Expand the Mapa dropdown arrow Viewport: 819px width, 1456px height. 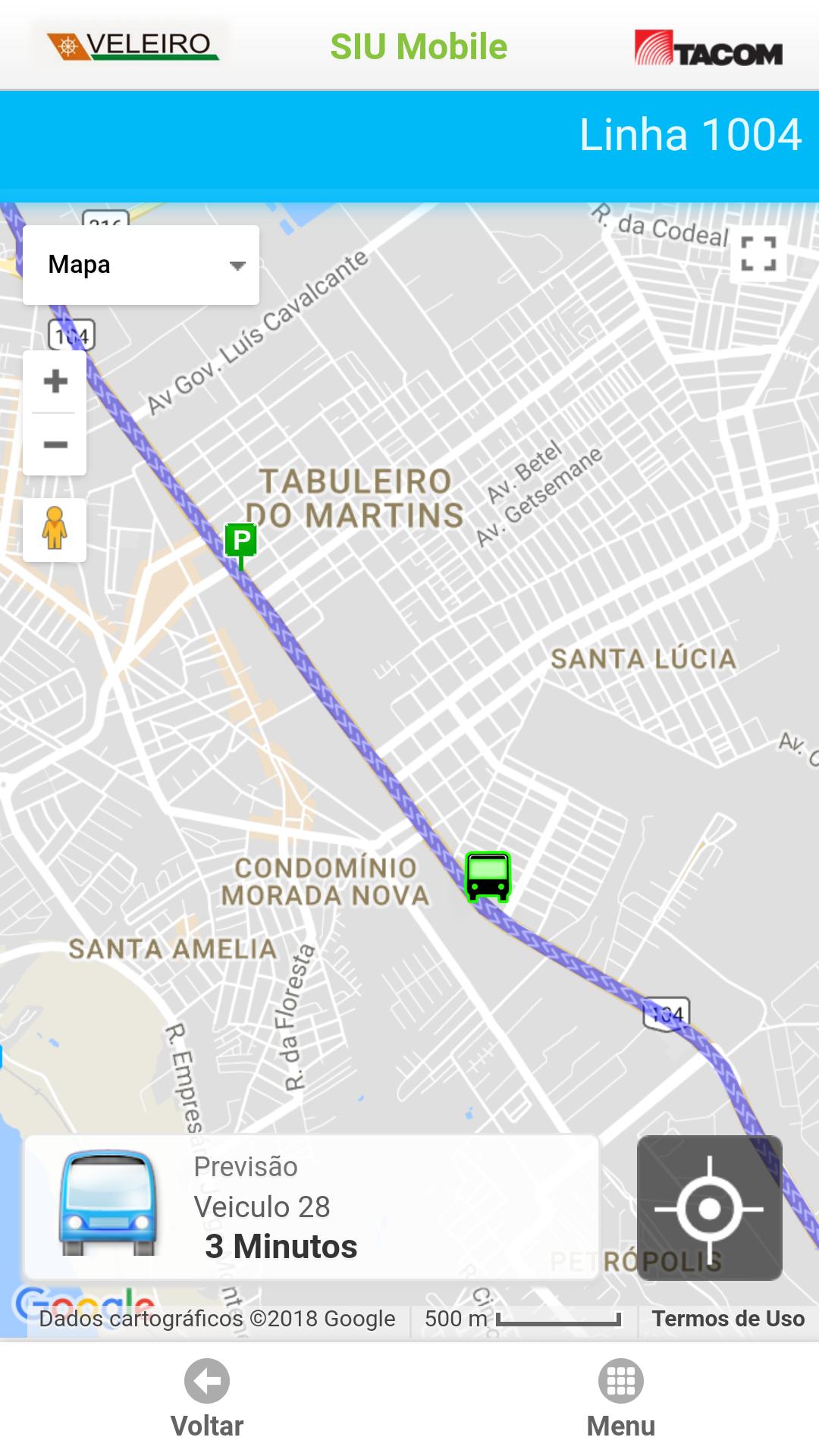[237, 265]
